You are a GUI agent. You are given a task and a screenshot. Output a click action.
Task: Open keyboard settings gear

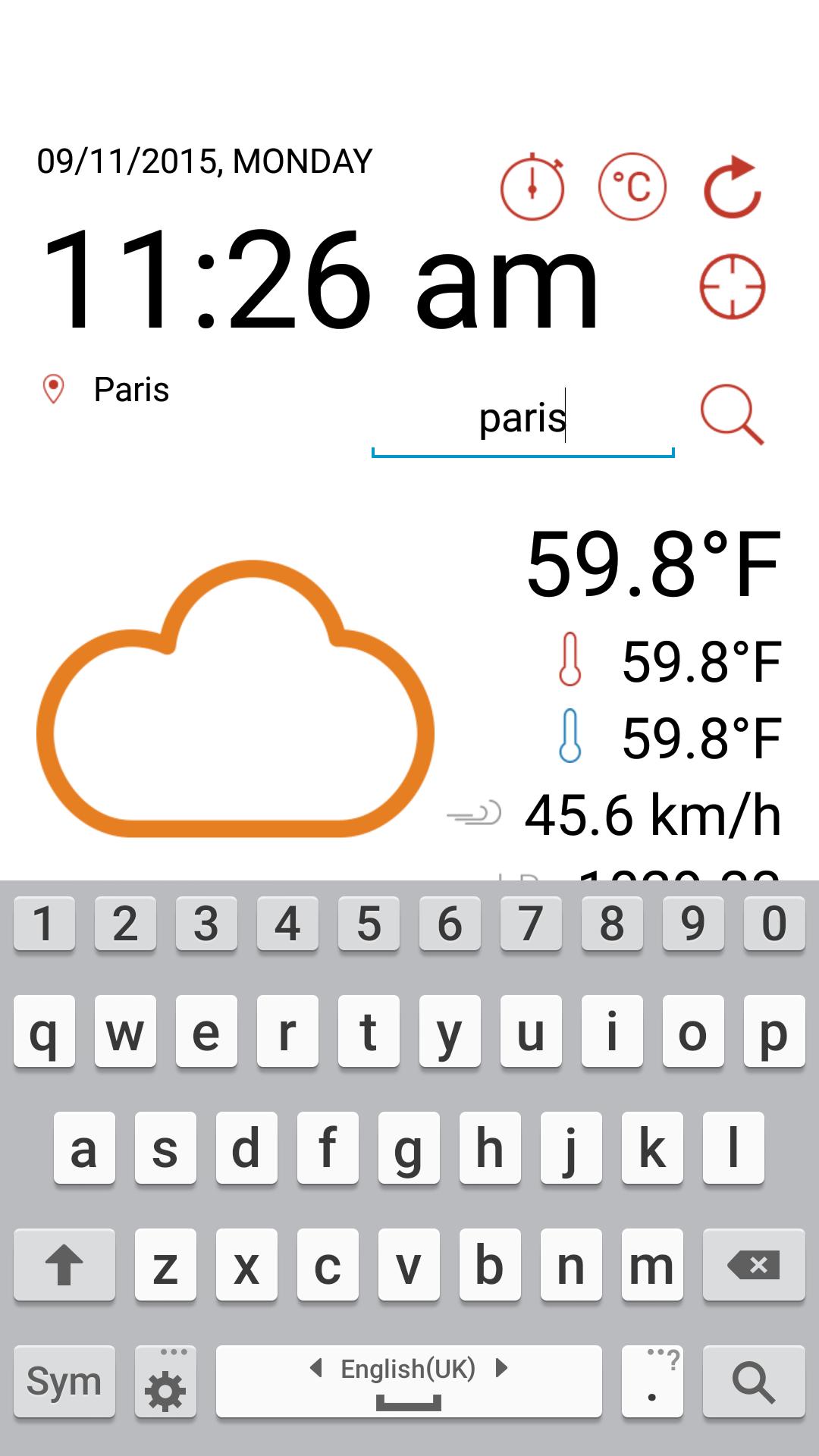[165, 1382]
